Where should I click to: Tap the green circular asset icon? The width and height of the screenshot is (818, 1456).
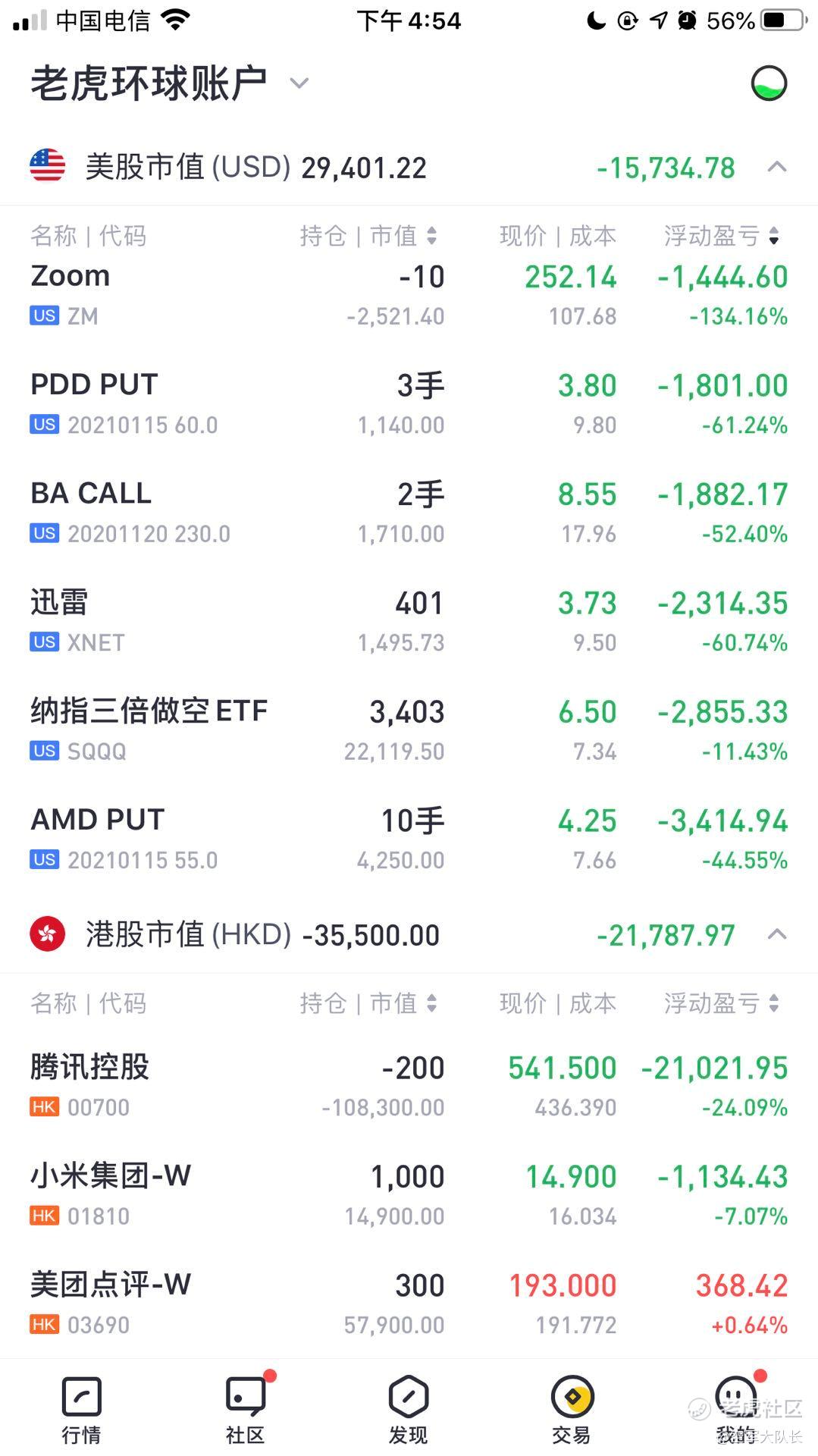769,83
